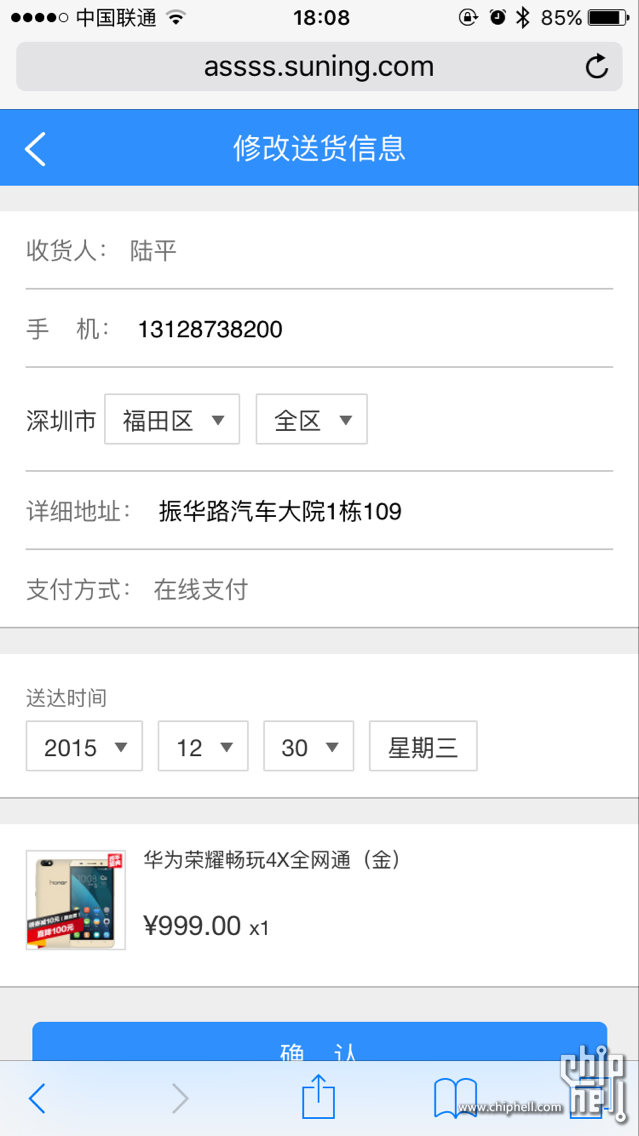Go back in Safari toolbar

point(36,1099)
